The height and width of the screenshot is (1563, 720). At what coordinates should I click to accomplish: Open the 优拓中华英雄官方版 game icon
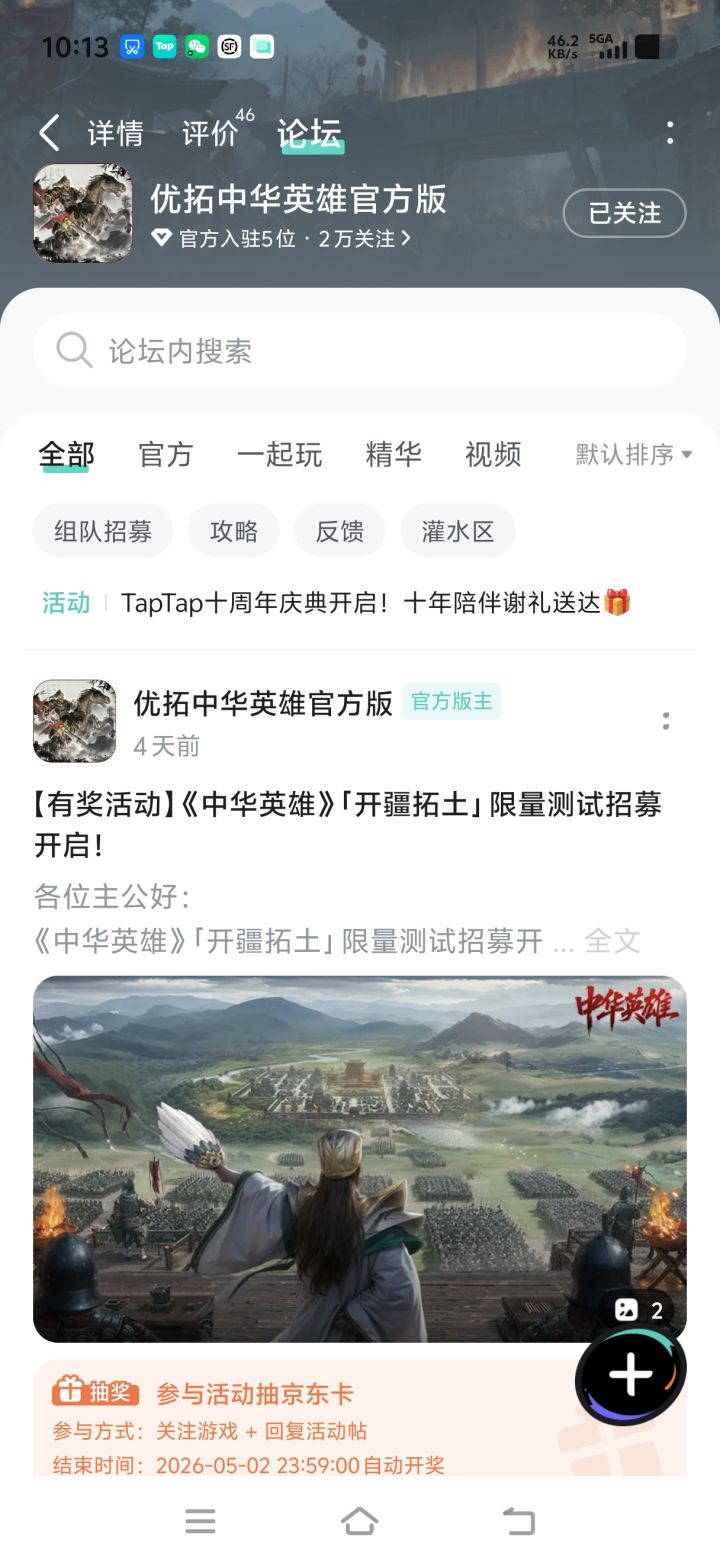[82, 213]
